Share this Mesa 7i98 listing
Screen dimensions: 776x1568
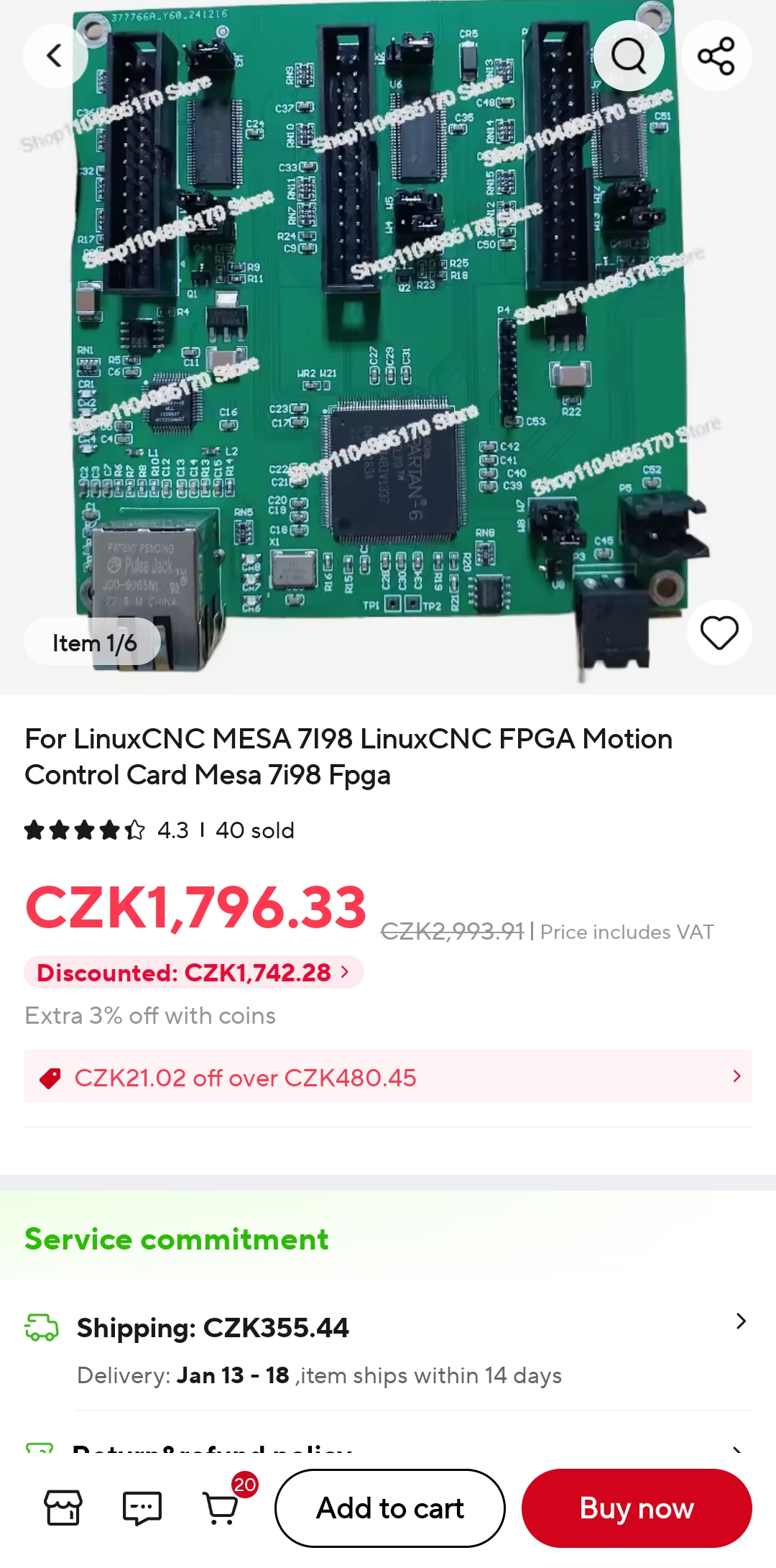[x=716, y=56]
